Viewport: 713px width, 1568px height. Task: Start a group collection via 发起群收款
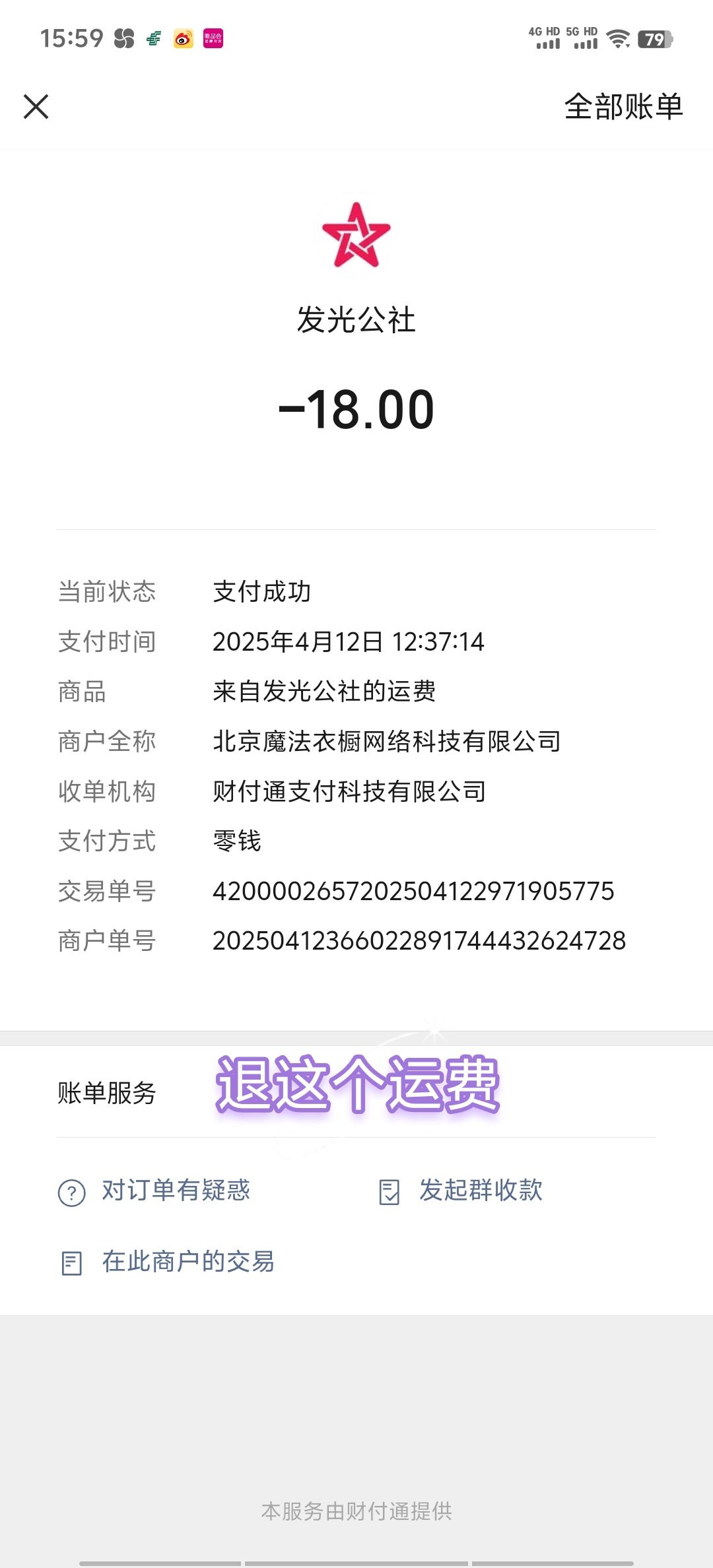461,1191
